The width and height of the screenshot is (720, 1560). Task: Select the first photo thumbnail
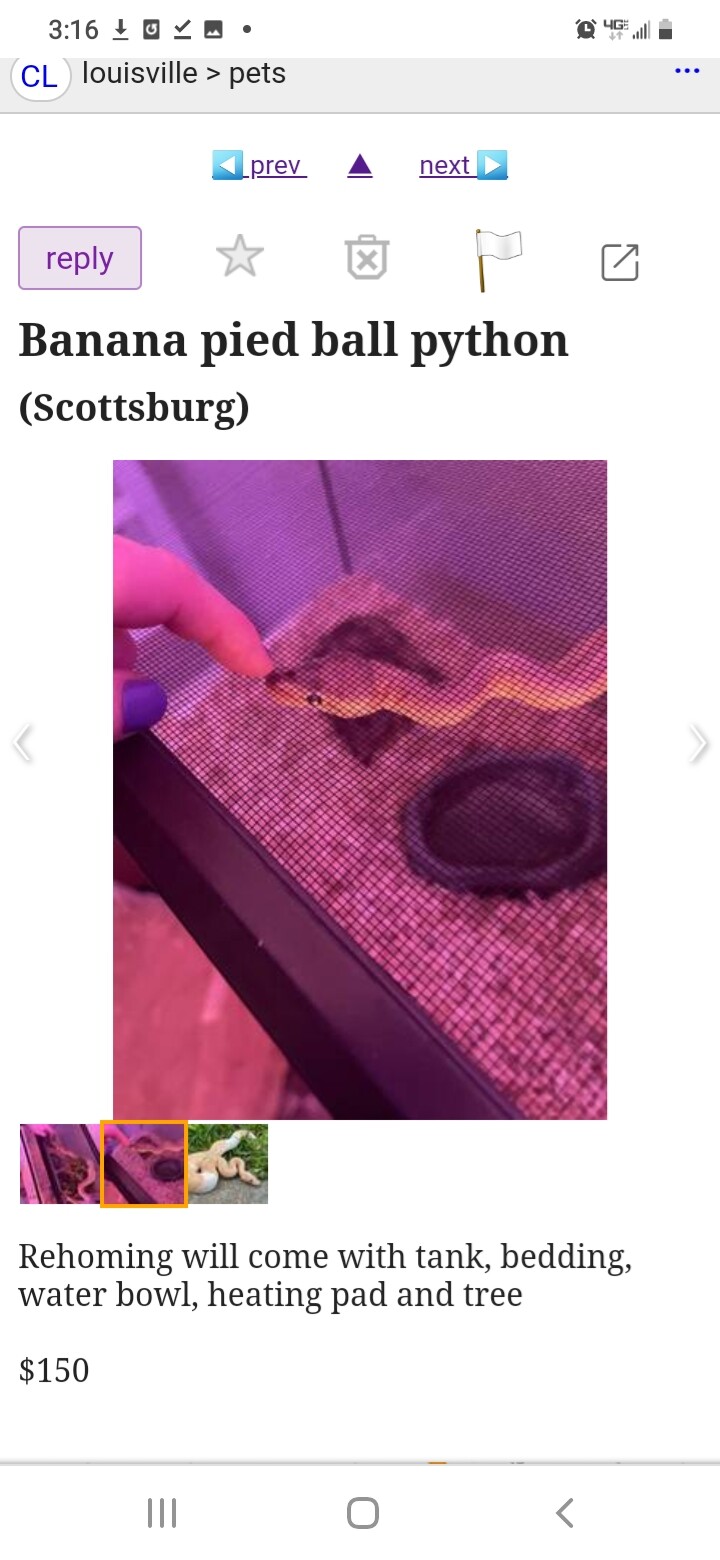(60, 1164)
